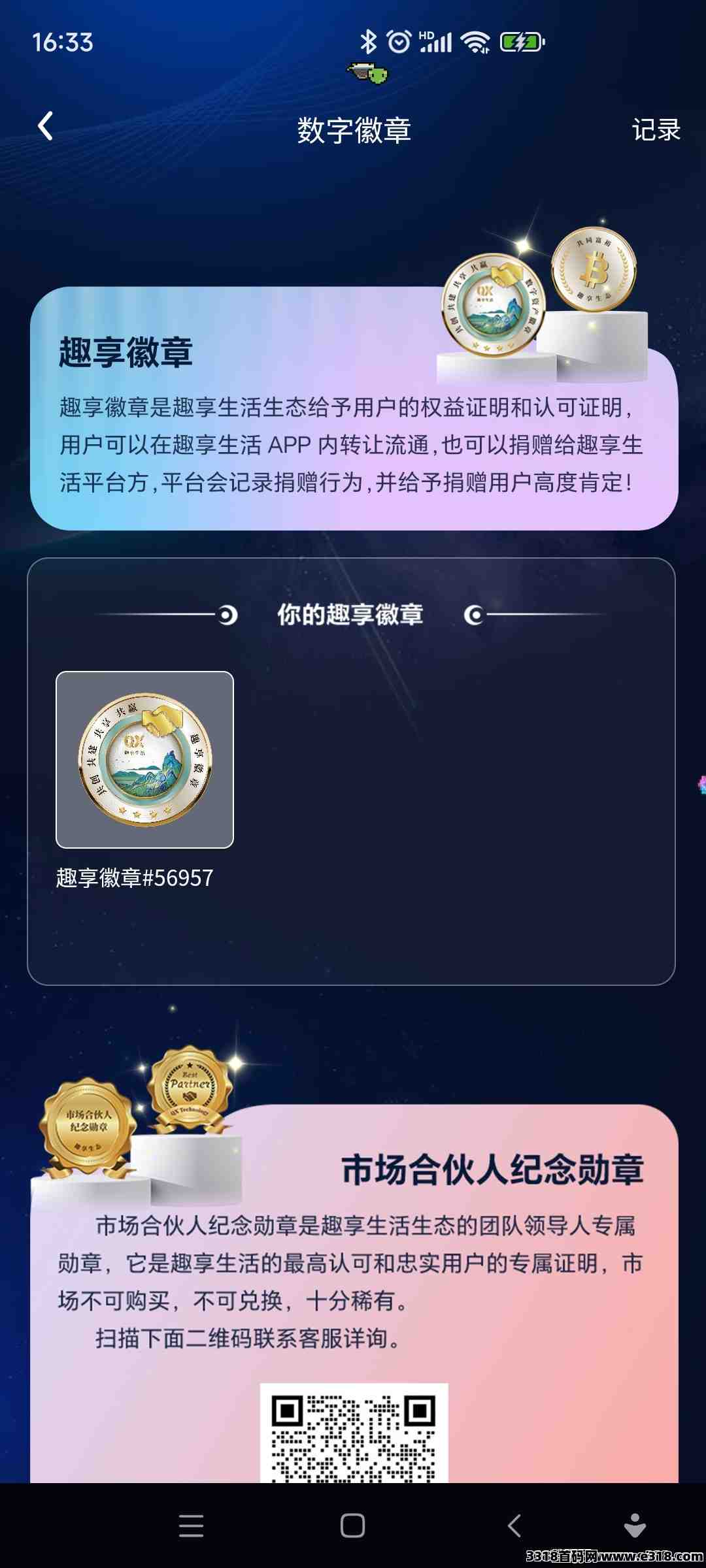This screenshot has width=706, height=1568.
Task: Open 记录 records page
Action: 656,129
